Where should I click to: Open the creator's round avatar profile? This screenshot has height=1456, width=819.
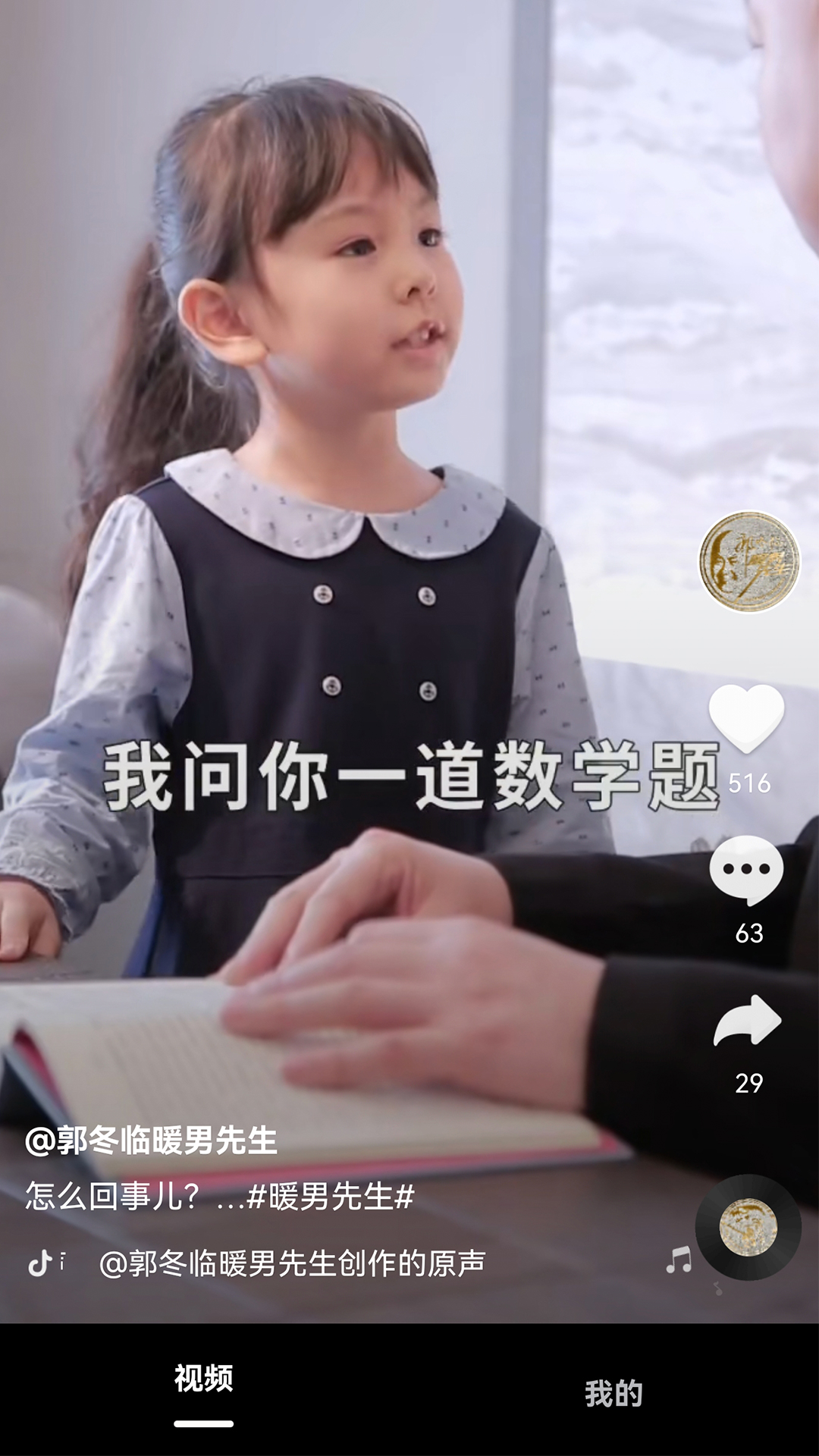[x=748, y=562]
